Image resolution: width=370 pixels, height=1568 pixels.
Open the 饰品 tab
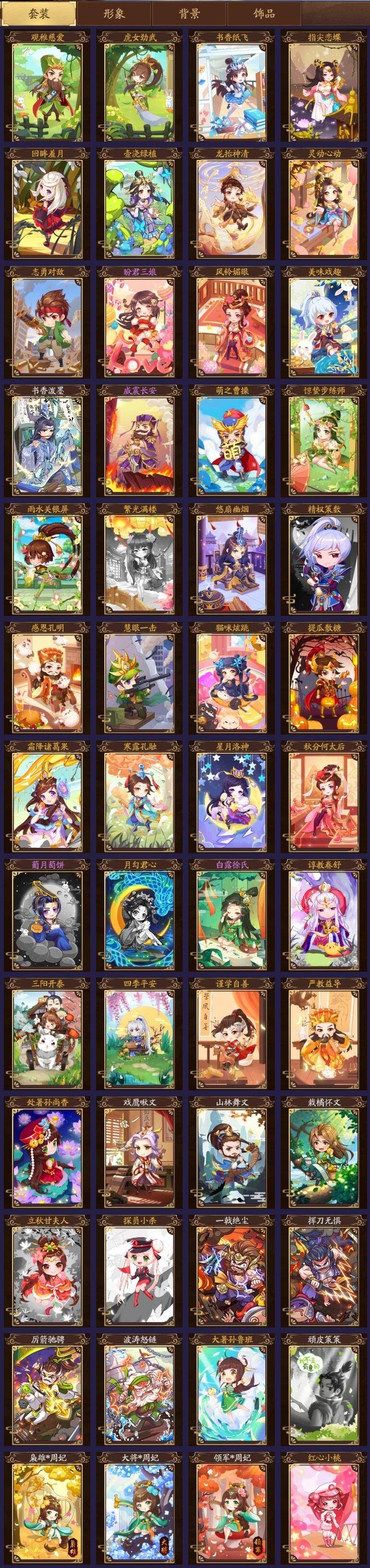coord(264,13)
